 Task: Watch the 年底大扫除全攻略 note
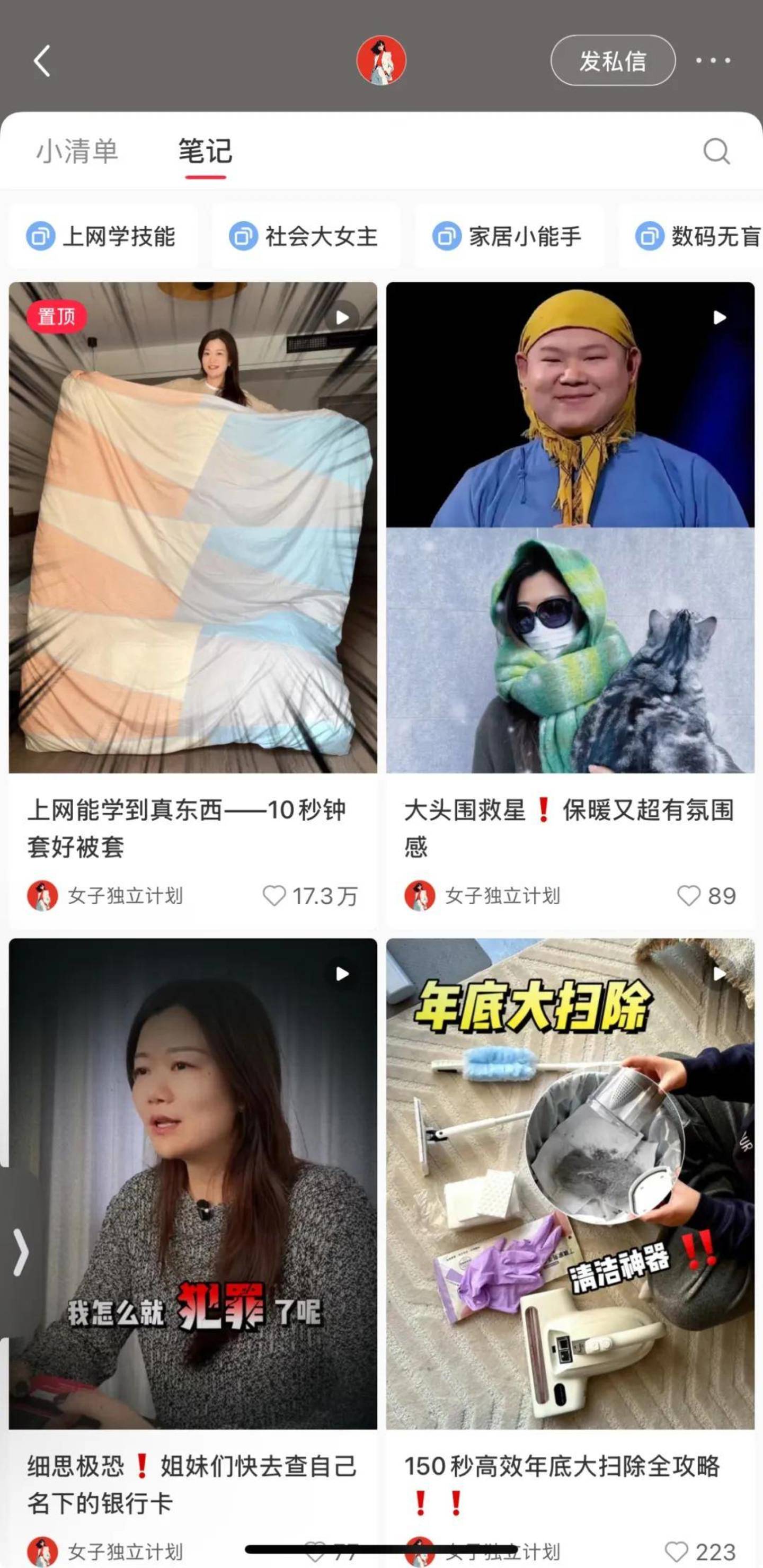coord(570,1183)
